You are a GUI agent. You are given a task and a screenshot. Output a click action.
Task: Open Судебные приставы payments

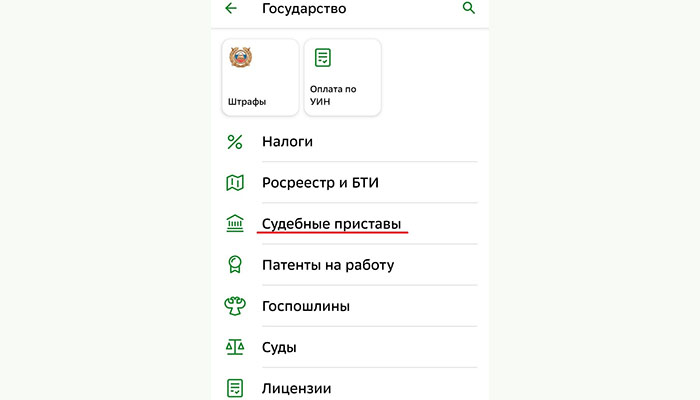tap(336, 224)
